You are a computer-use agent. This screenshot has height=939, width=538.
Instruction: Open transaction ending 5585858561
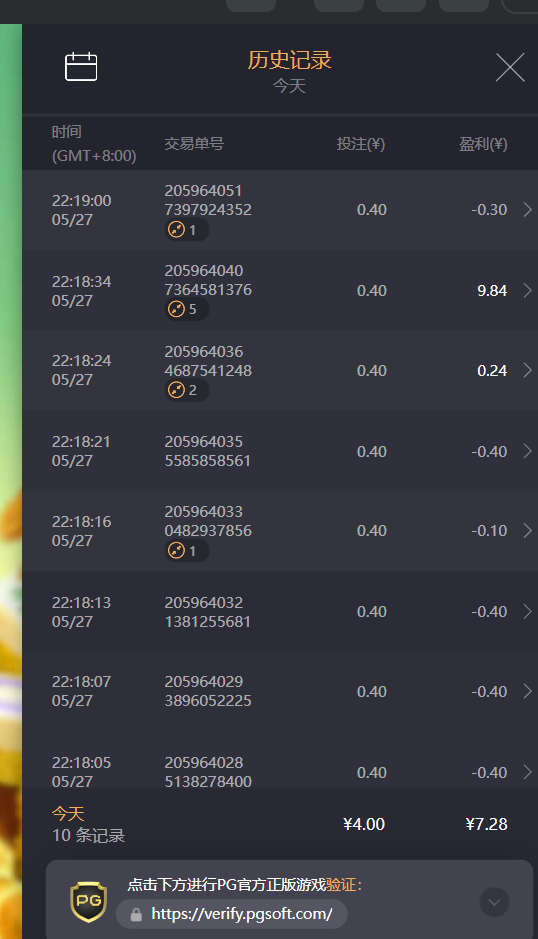(280, 451)
